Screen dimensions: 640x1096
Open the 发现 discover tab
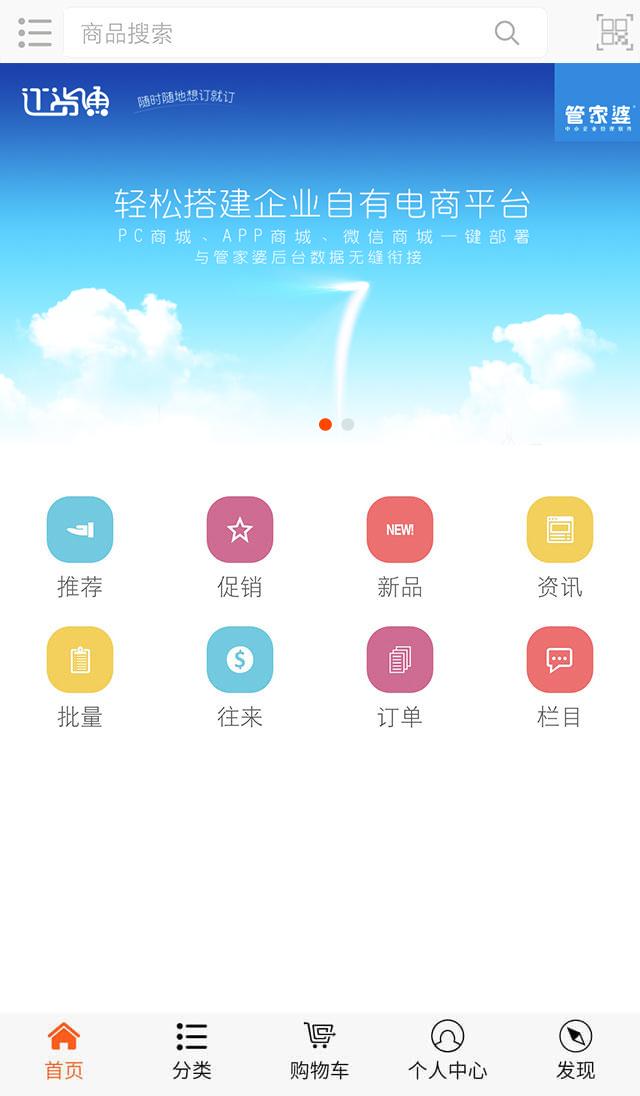pos(576,1051)
